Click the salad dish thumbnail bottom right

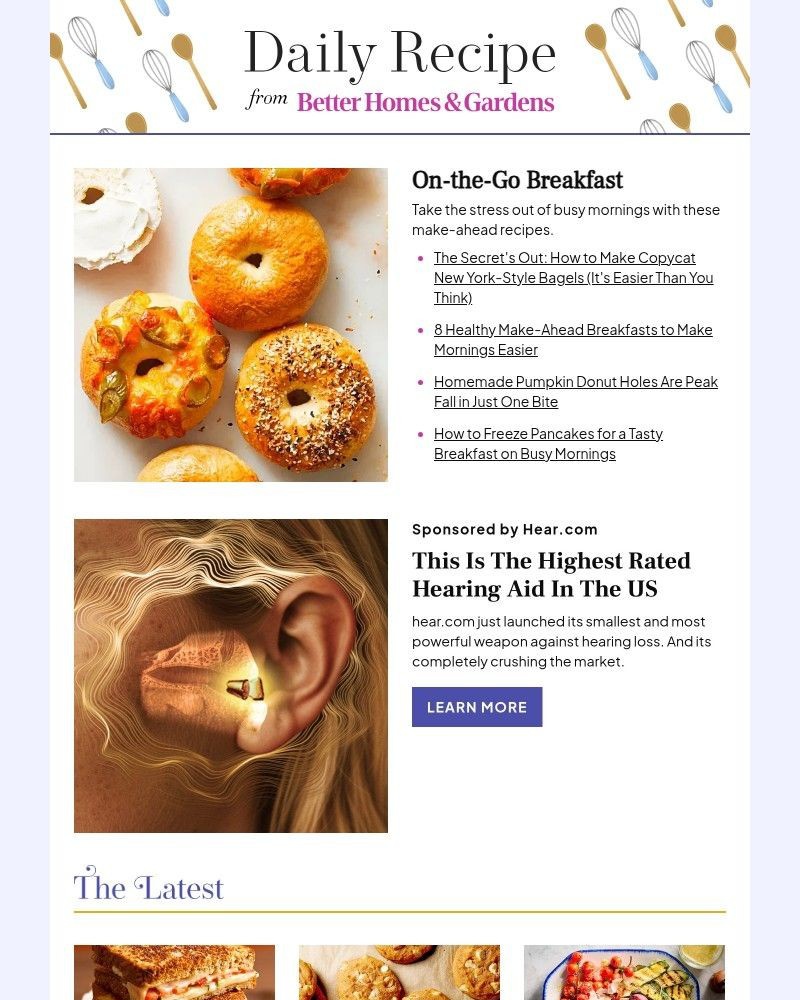tap(623, 972)
